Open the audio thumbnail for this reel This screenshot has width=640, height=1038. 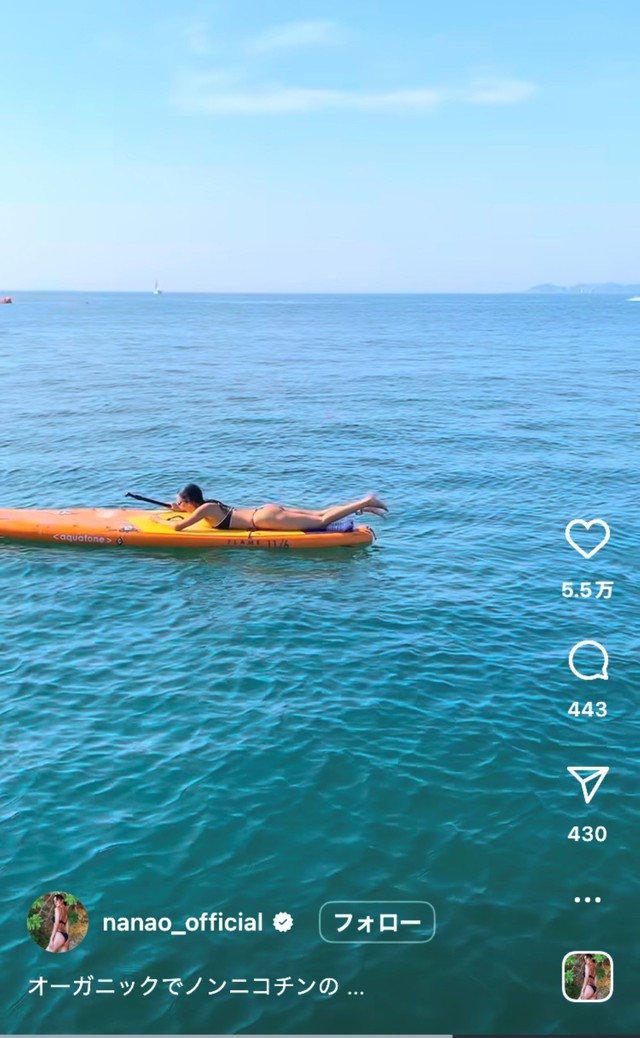coord(587,976)
